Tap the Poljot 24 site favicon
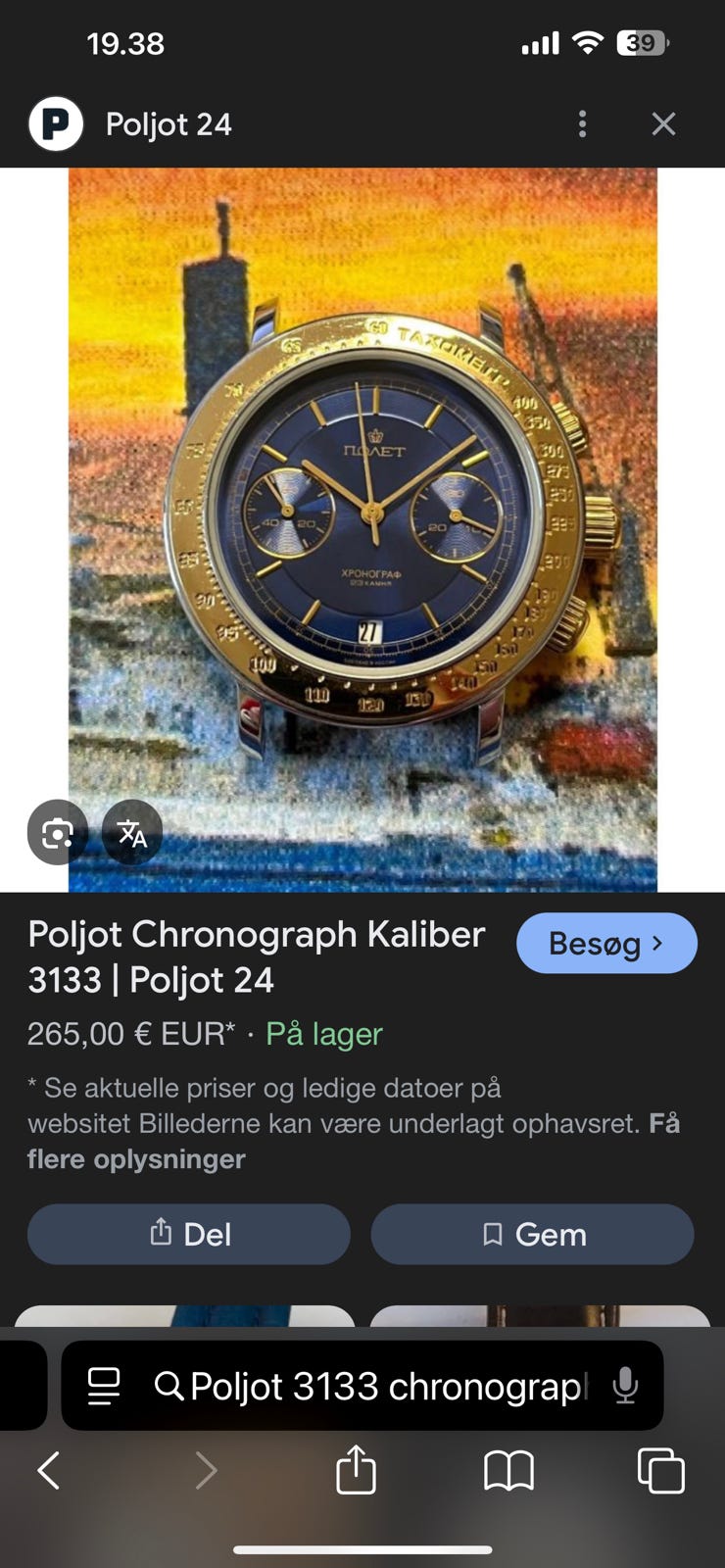 tap(56, 123)
